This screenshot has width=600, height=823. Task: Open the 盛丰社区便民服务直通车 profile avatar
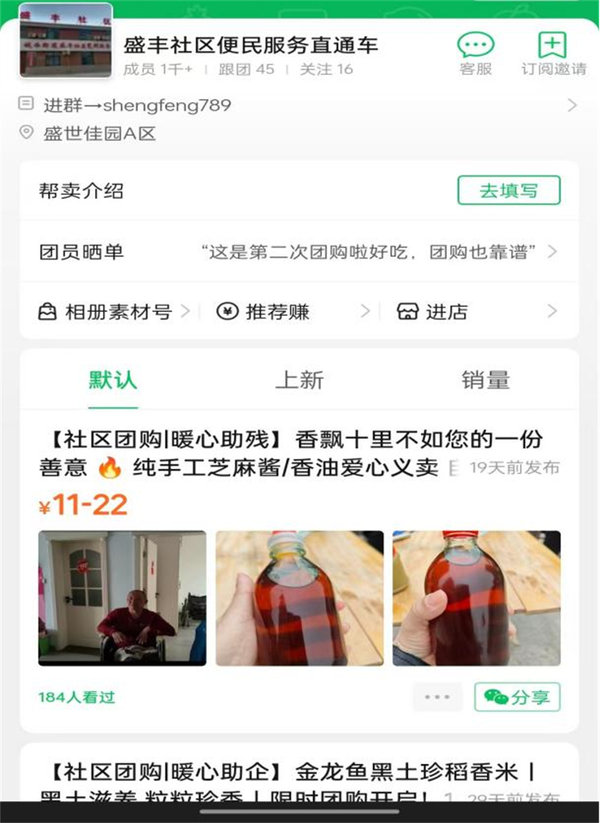pos(65,41)
